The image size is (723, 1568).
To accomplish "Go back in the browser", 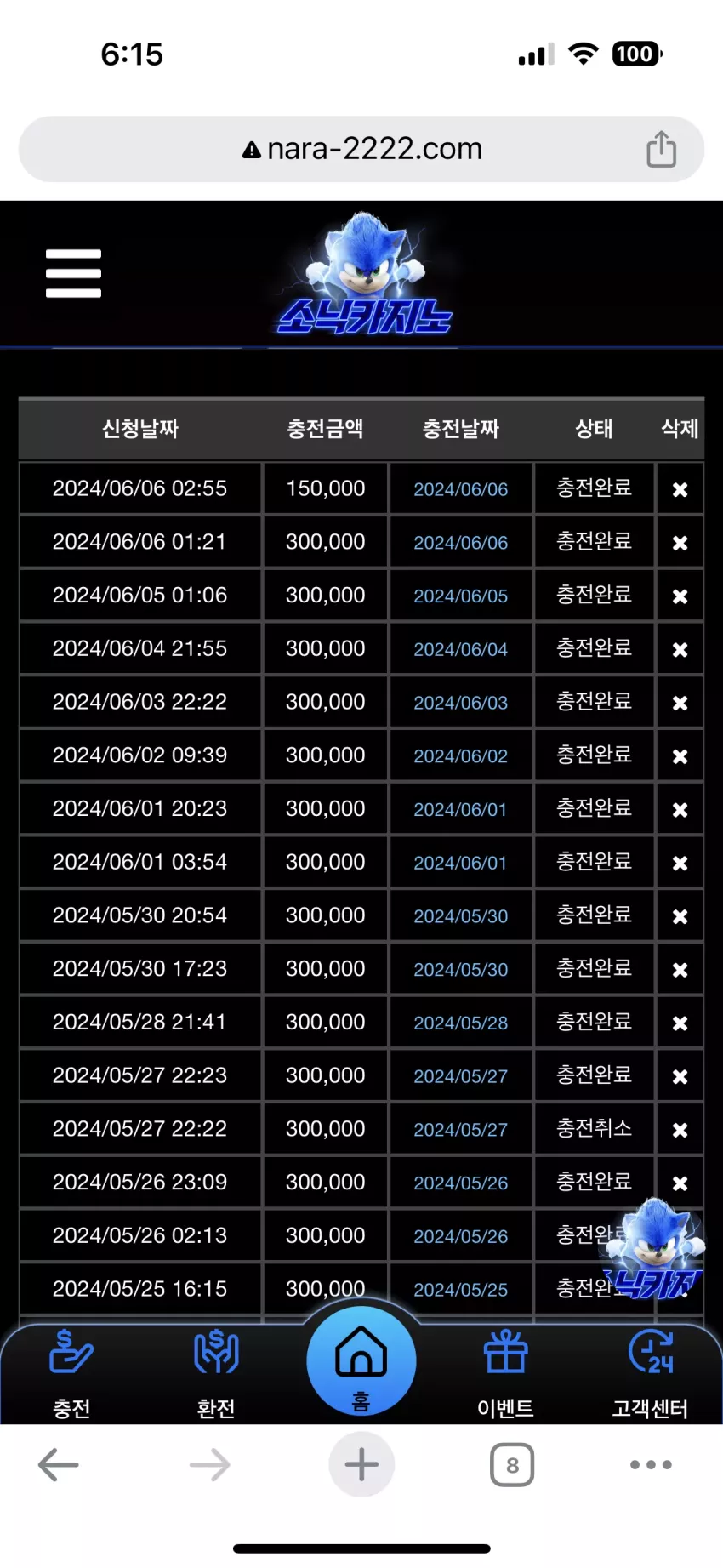I will [59, 1464].
